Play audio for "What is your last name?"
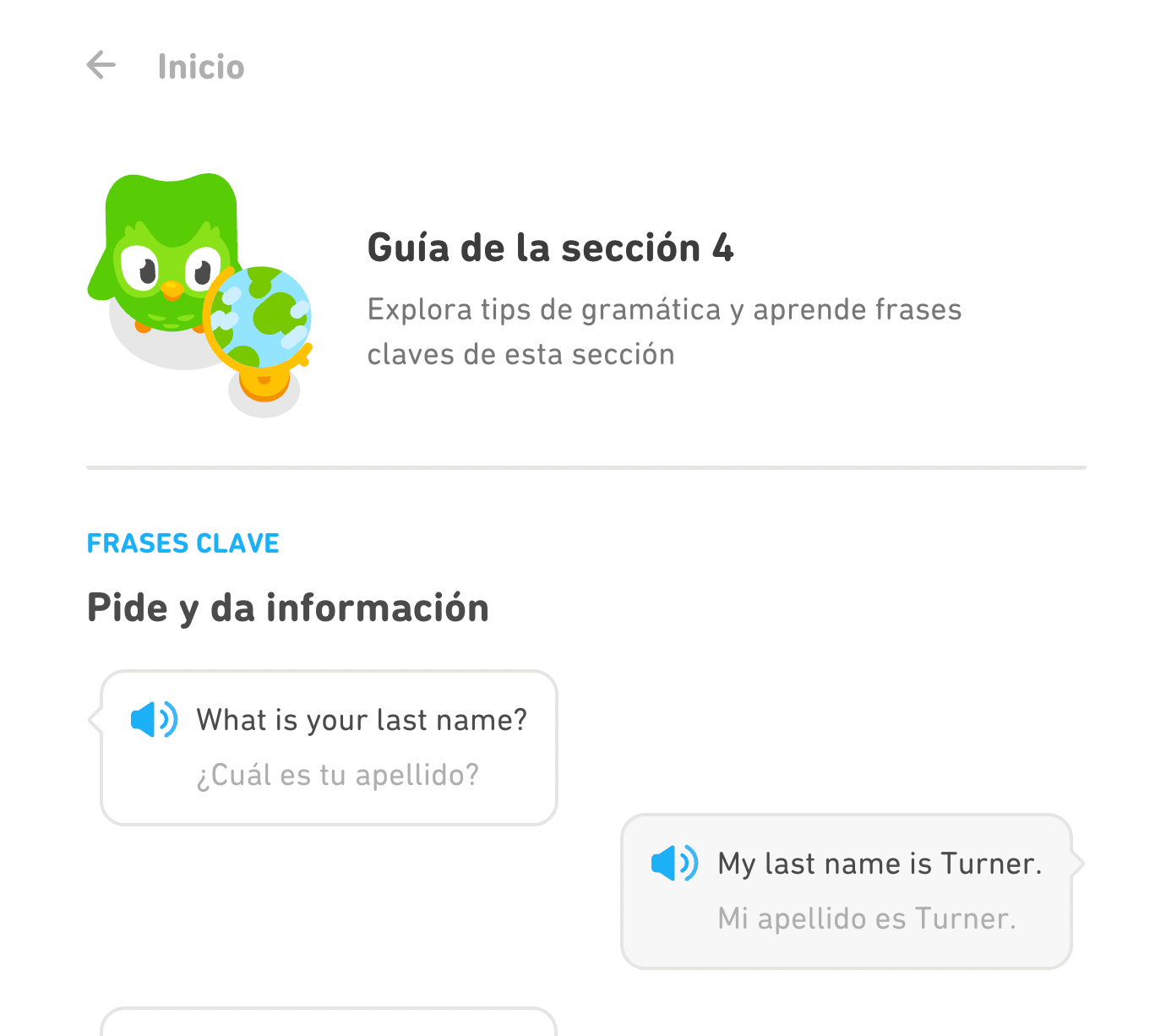This screenshot has height=1036, width=1166. tap(154, 720)
